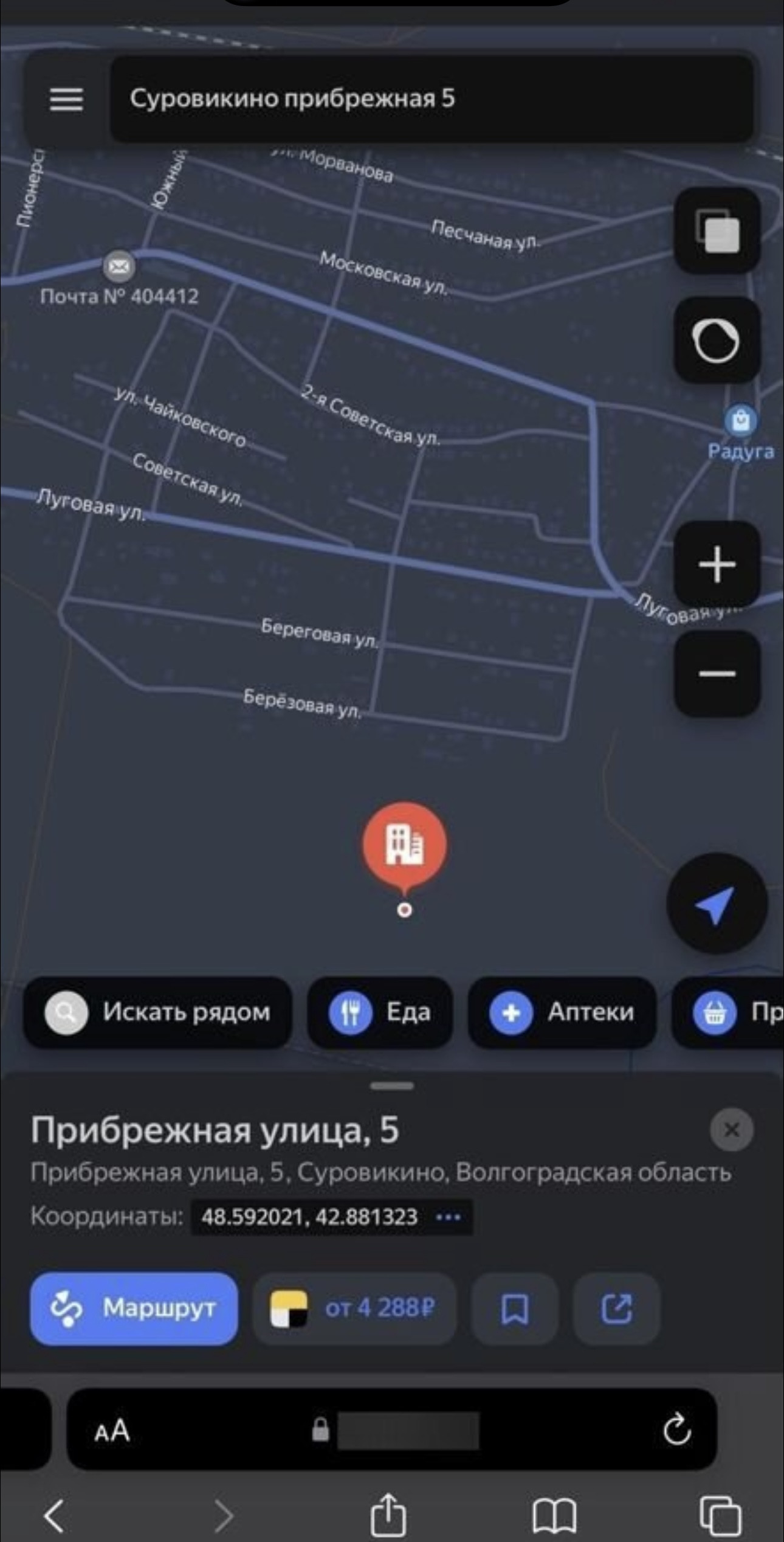Select the Аптеки category chip

pos(562,1012)
